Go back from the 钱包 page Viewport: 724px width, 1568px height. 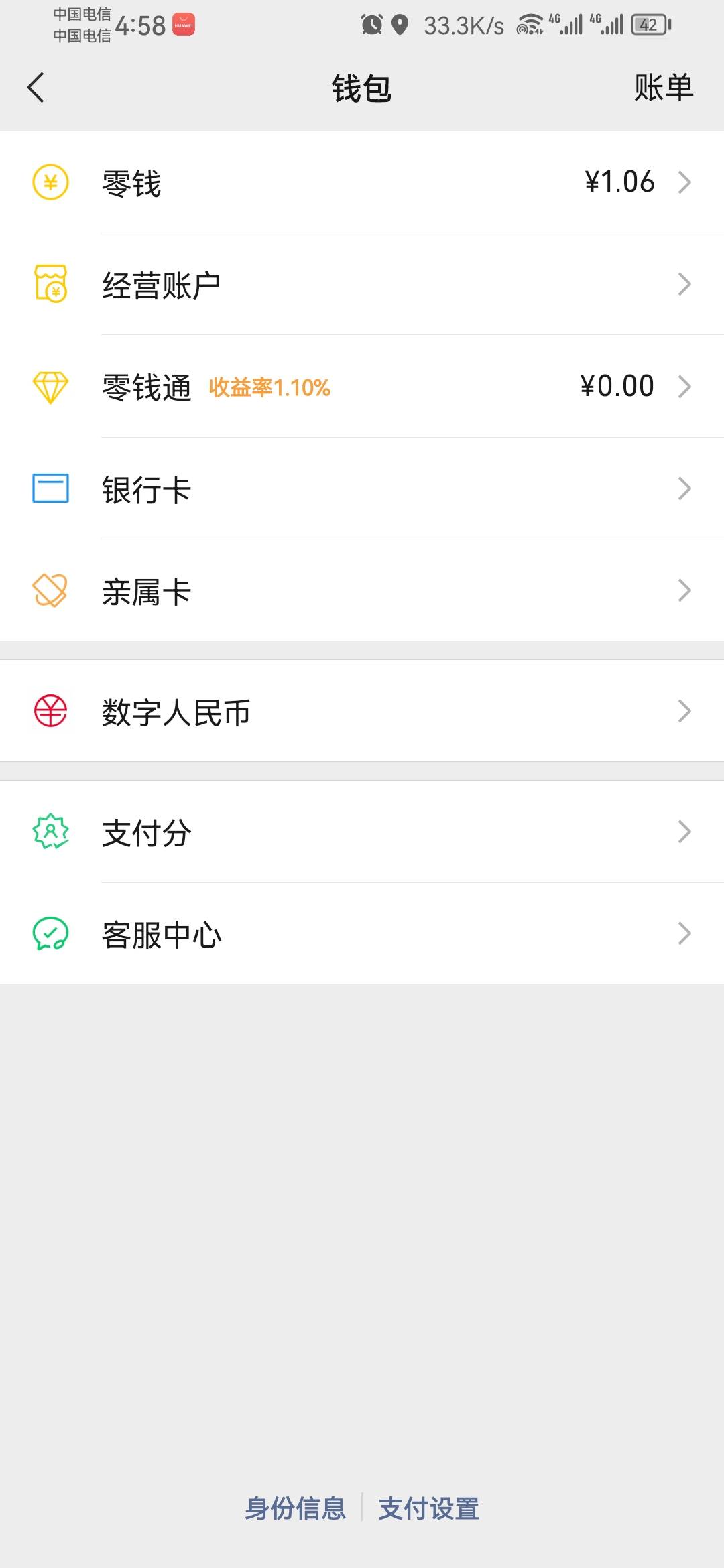click(36, 88)
